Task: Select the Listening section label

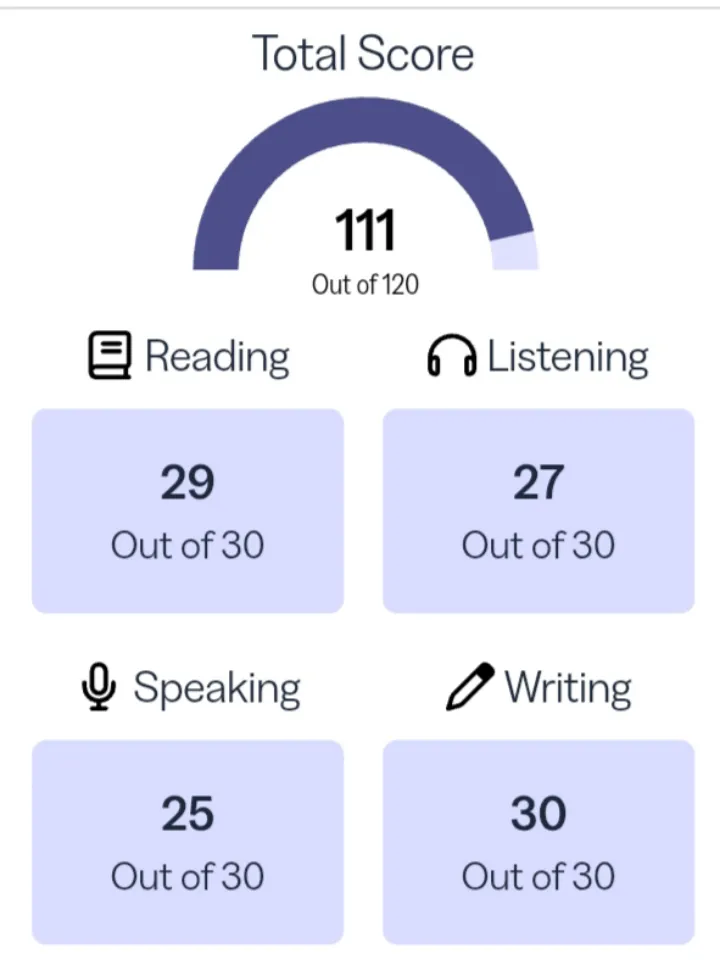Action: tap(567, 355)
